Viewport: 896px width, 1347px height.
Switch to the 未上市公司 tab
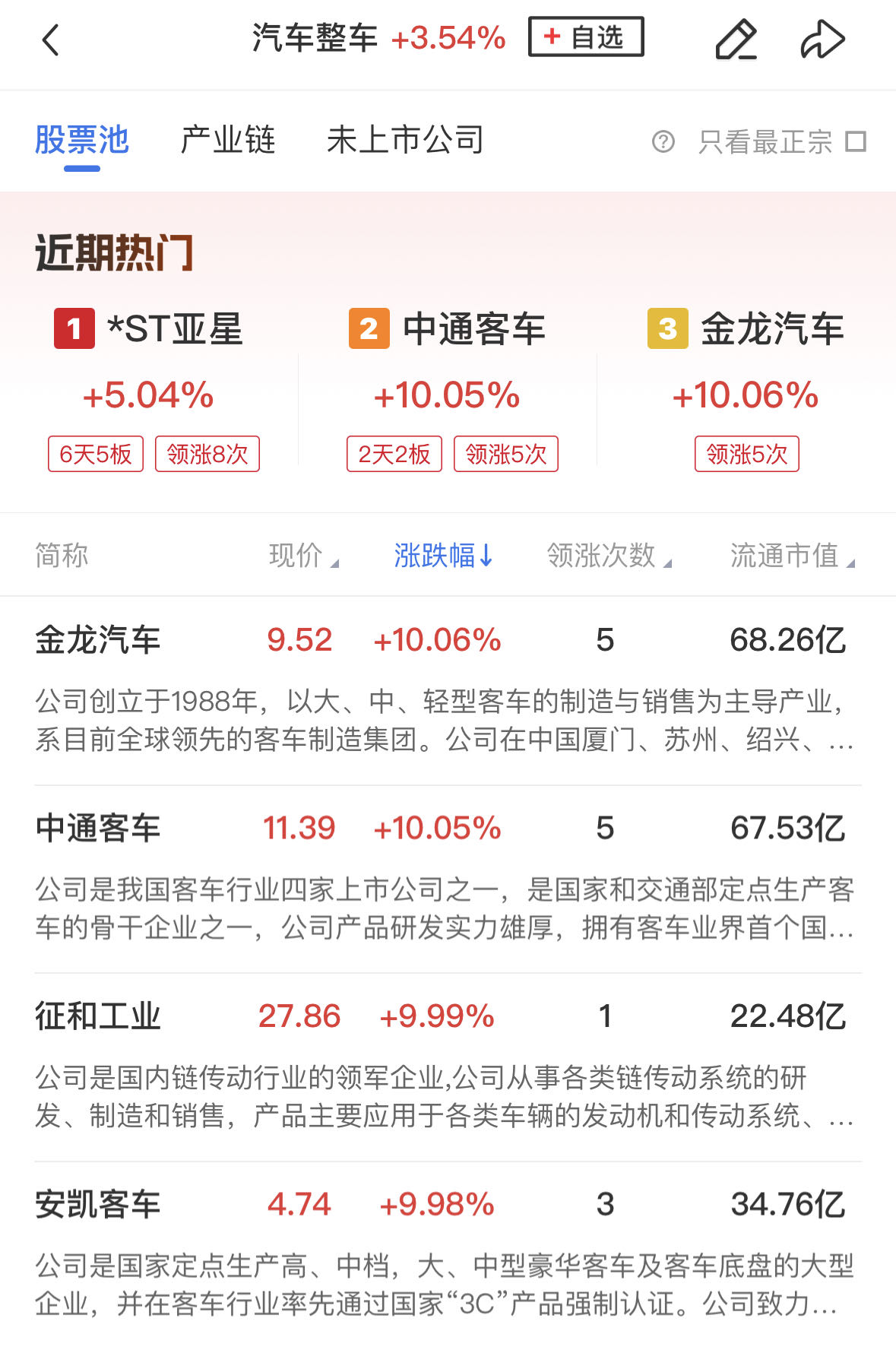click(x=405, y=141)
